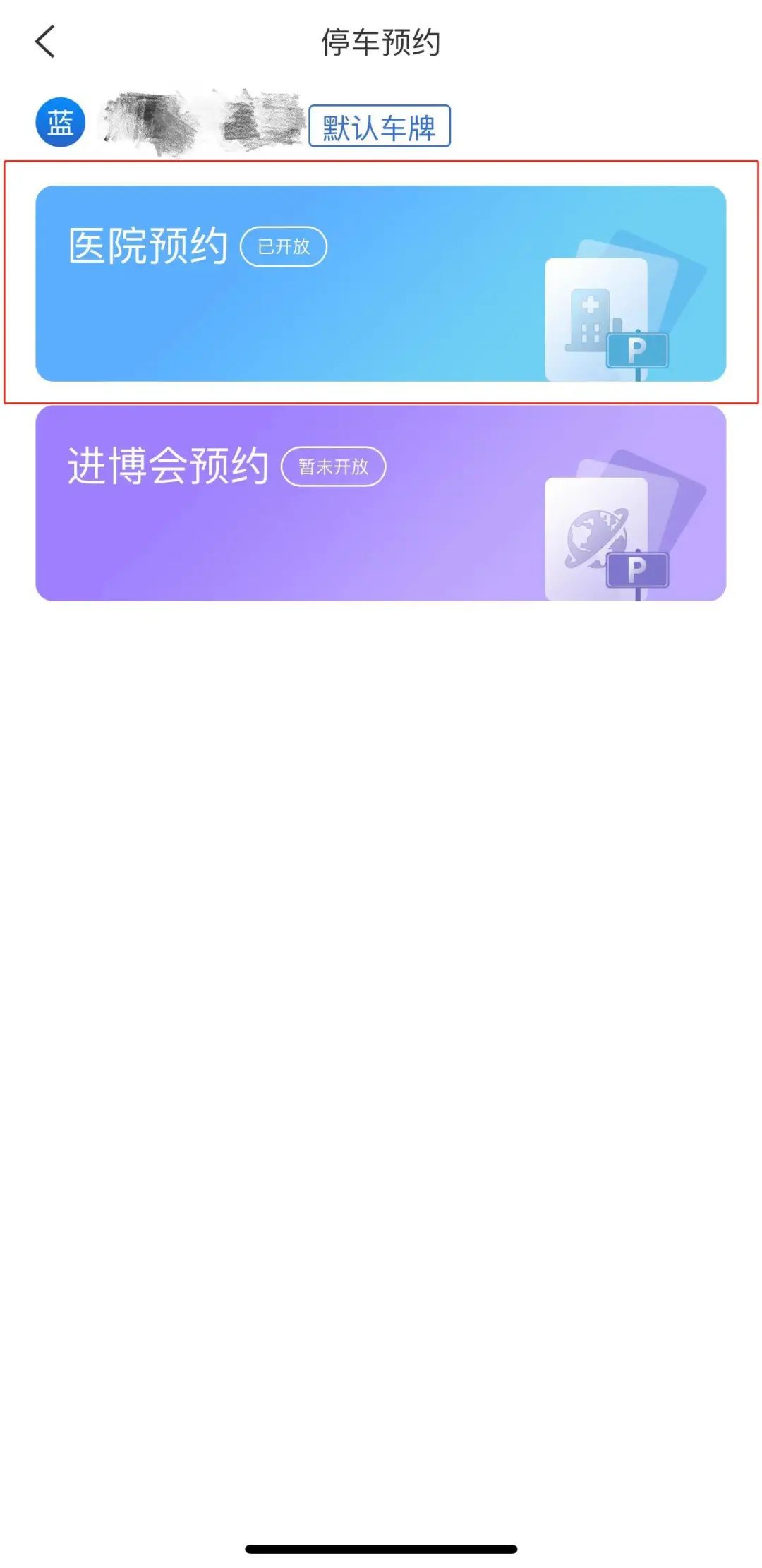Tap the 默认车牌 plate selector
The image size is (762, 1568).
pyautogui.click(x=379, y=127)
